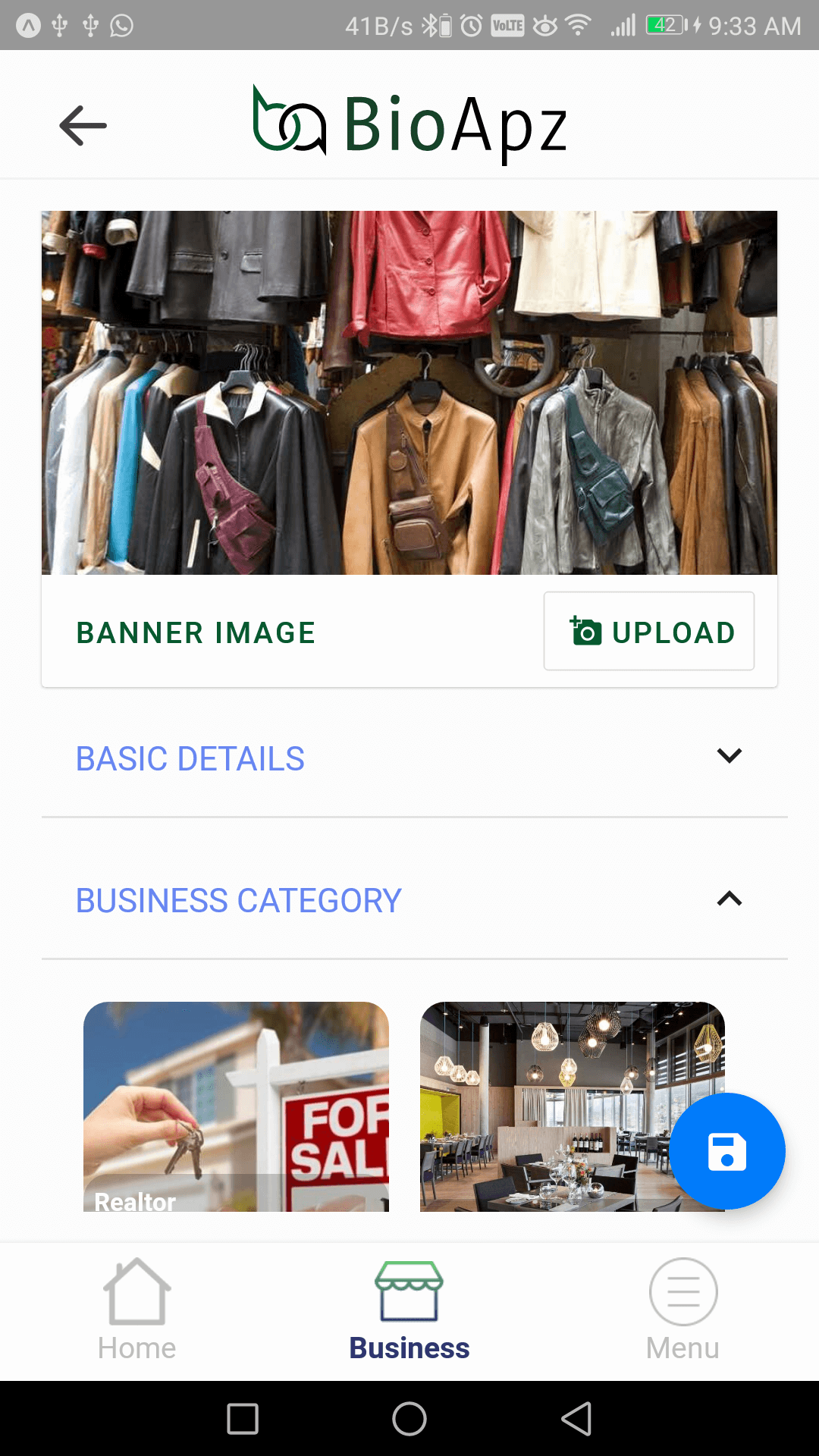Viewport: 819px width, 1456px height.
Task: Collapse the Business Category section
Action: click(x=729, y=899)
